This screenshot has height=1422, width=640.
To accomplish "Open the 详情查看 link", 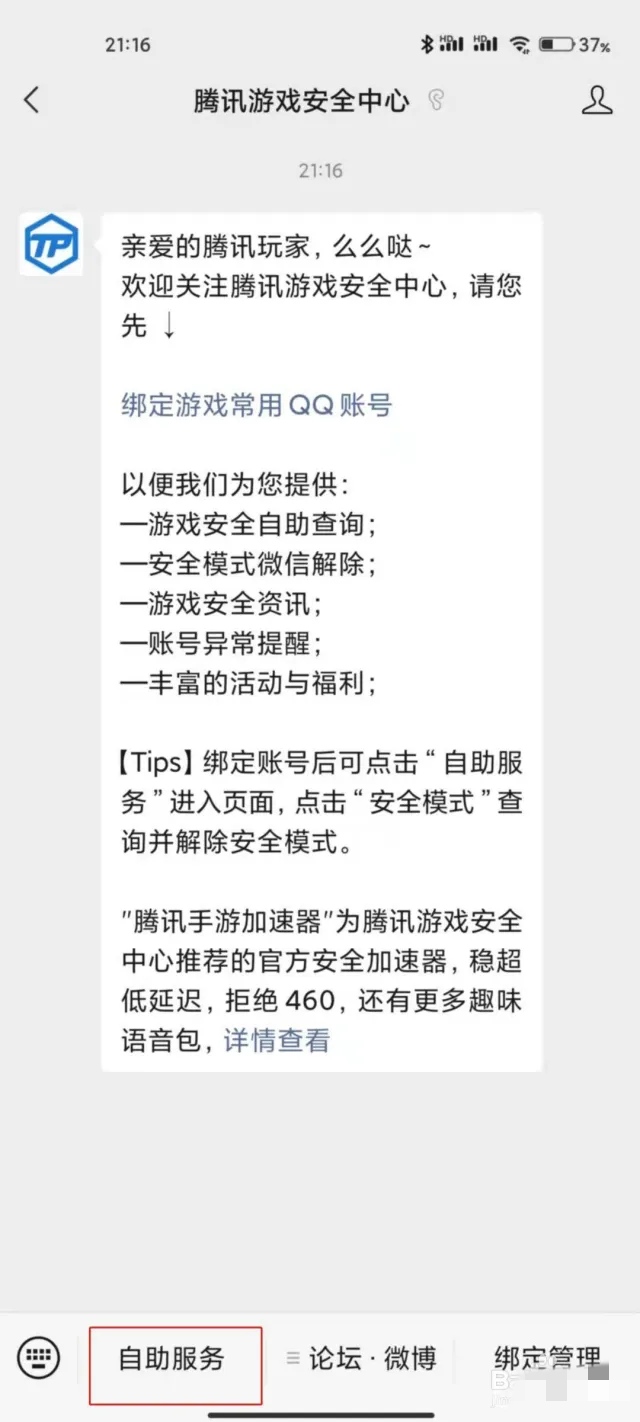I will (276, 1040).
